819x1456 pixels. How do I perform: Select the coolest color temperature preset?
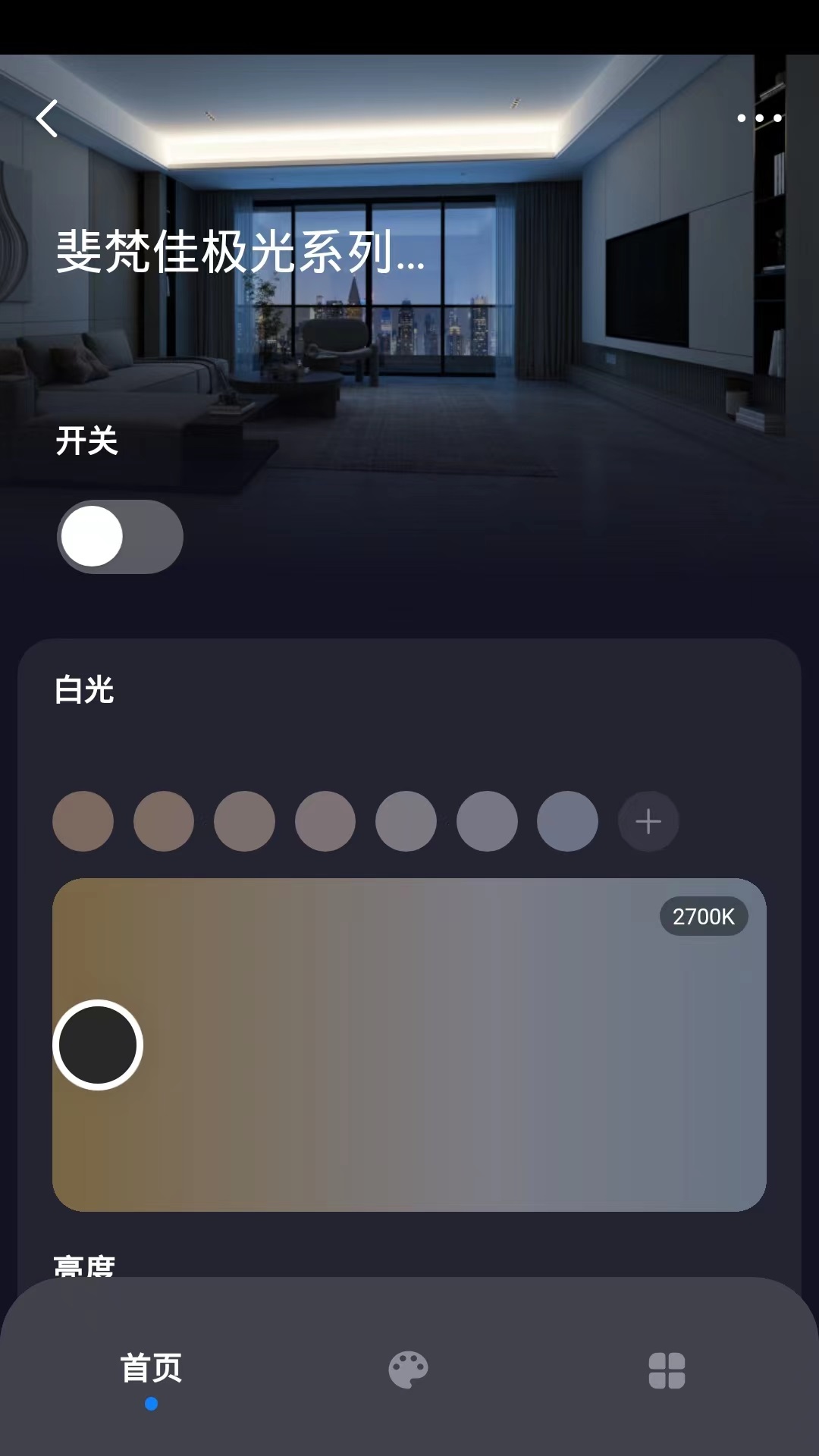click(x=567, y=821)
